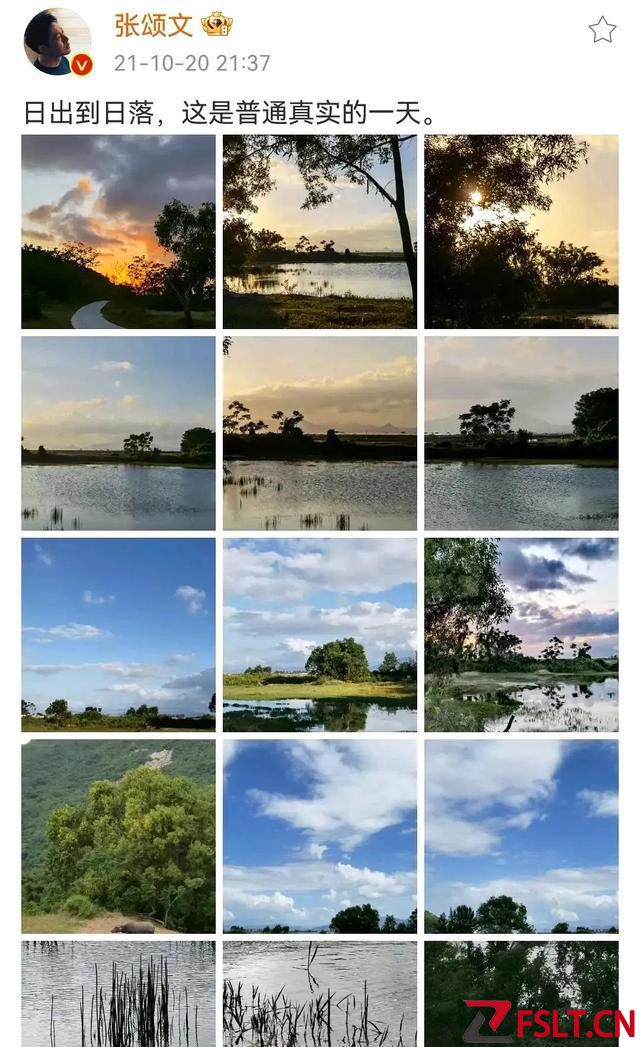Viewport: 640px width, 1047px height.
Task: View the photo of sun shining through tree silhouette
Action: [521, 232]
